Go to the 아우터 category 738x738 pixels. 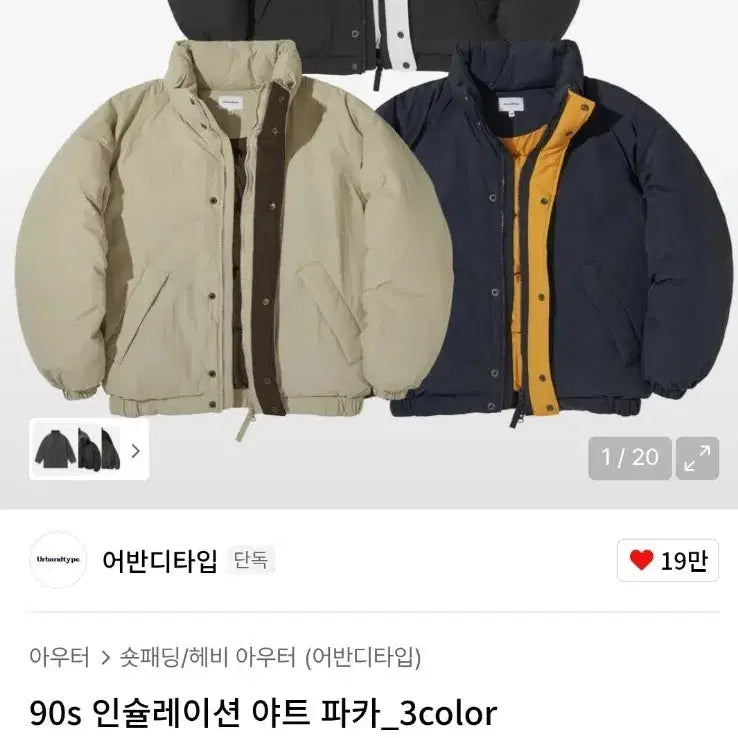point(59,657)
